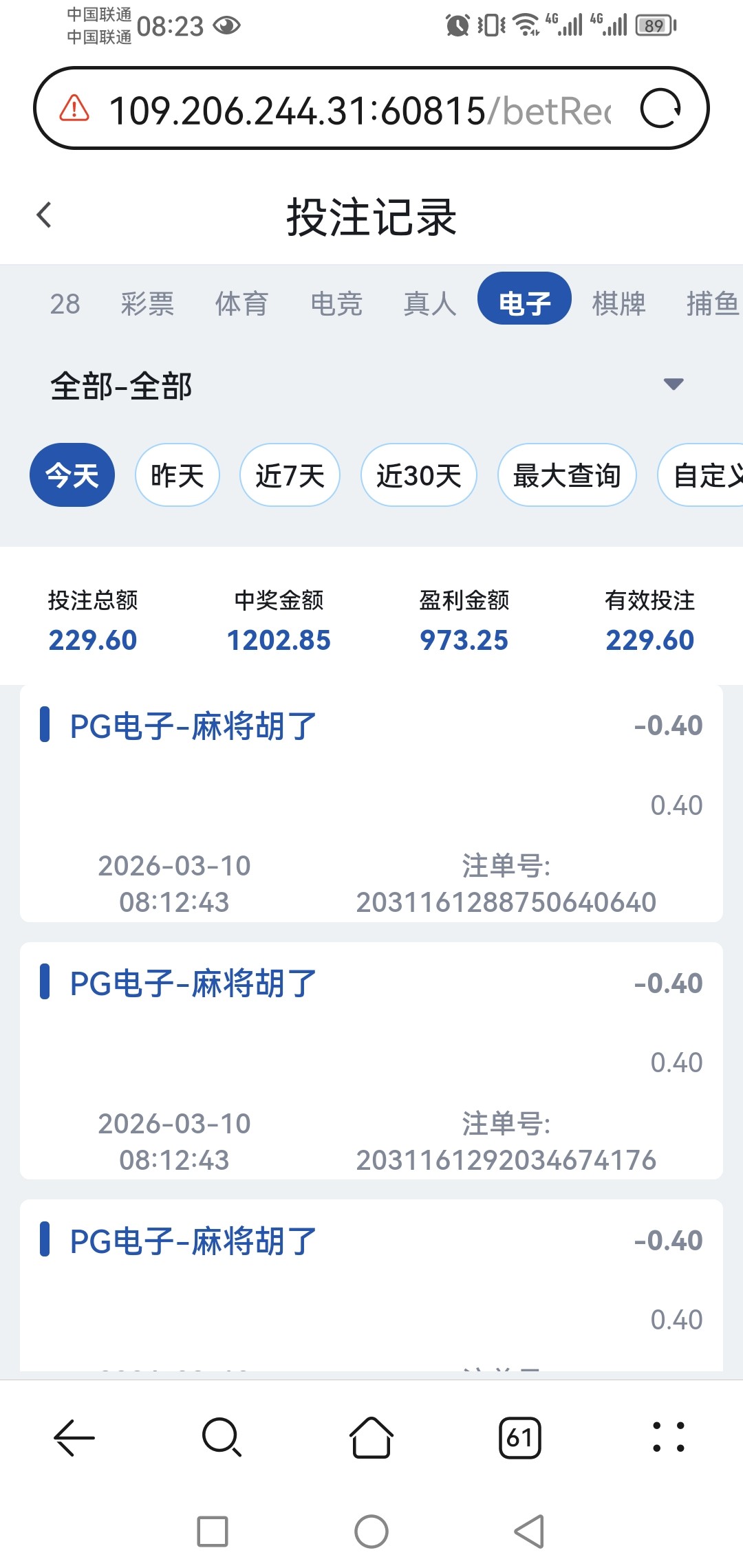
Task: Expand the 全部-全部 dropdown filter
Action: (x=371, y=385)
